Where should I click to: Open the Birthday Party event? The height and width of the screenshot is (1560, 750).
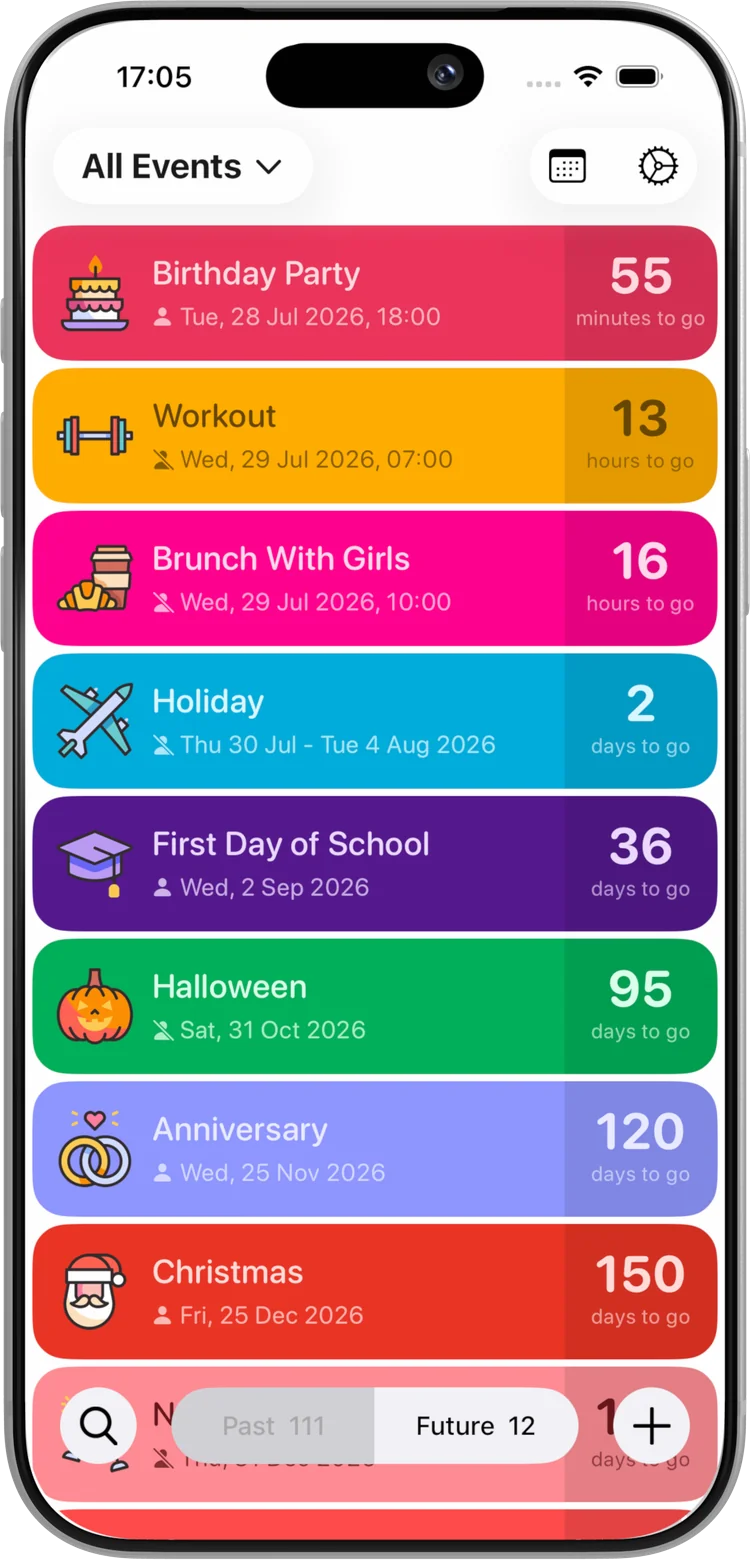pyautogui.click(x=375, y=293)
